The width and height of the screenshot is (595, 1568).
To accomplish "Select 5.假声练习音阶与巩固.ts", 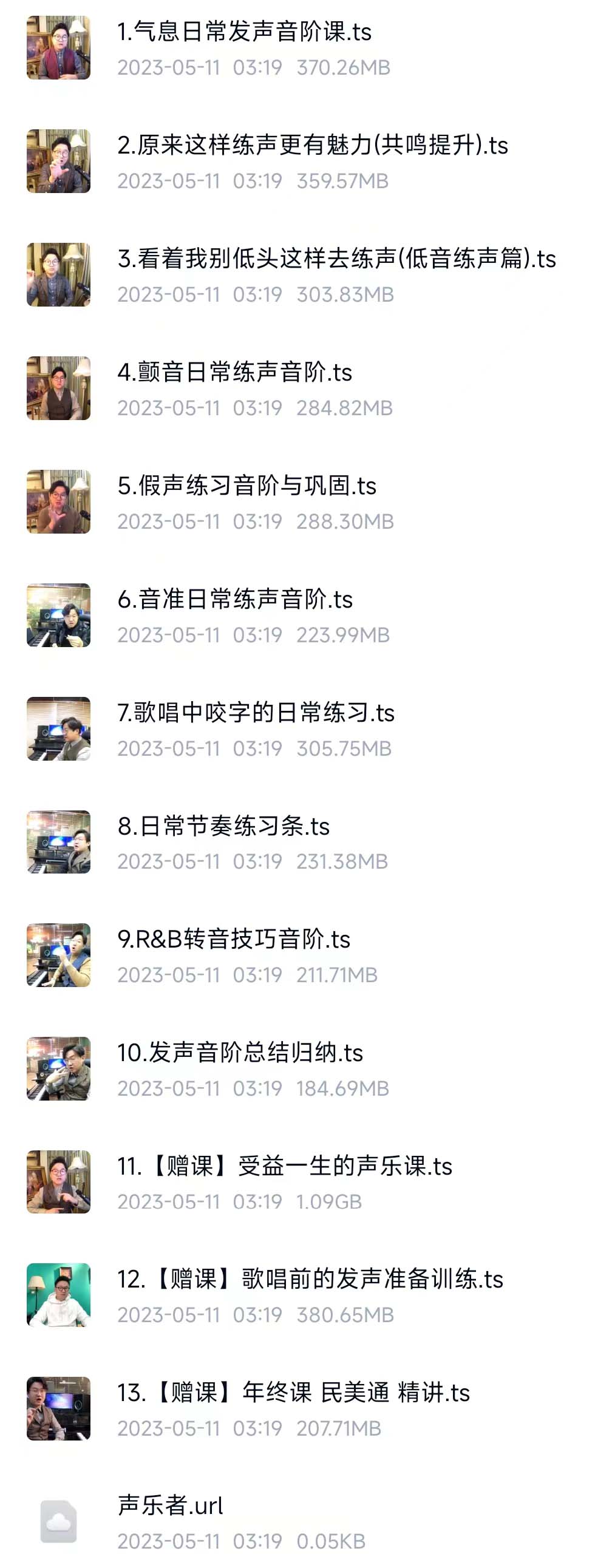I will [246, 486].
